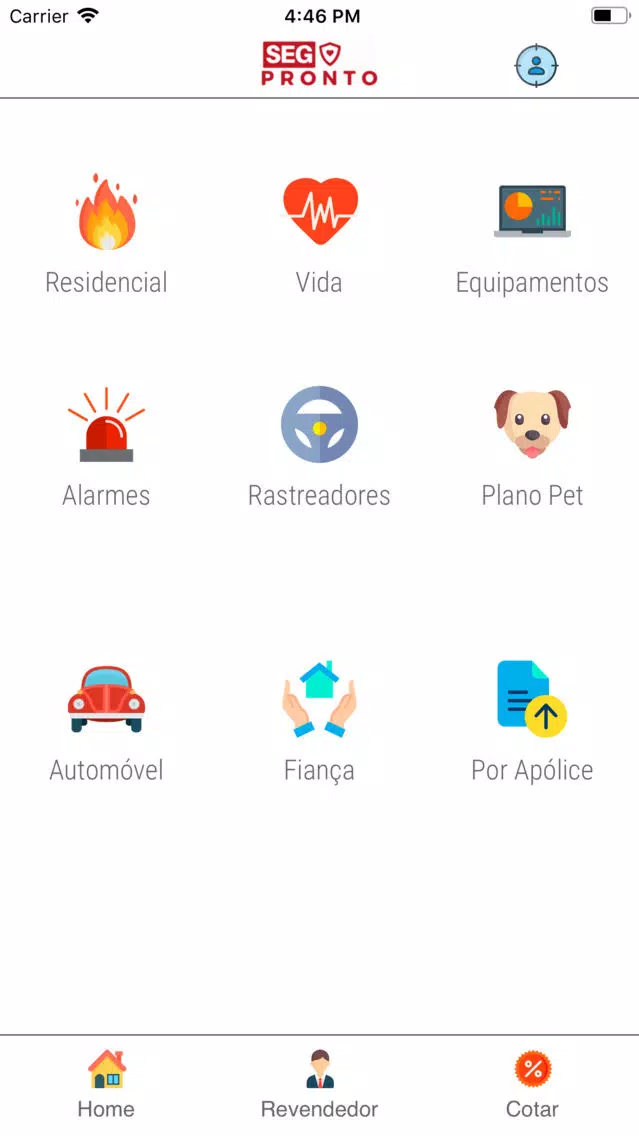Viewport: 639px width, 1136px height.
Task: Open Alarmes category
Action: [x=106, y=447]
